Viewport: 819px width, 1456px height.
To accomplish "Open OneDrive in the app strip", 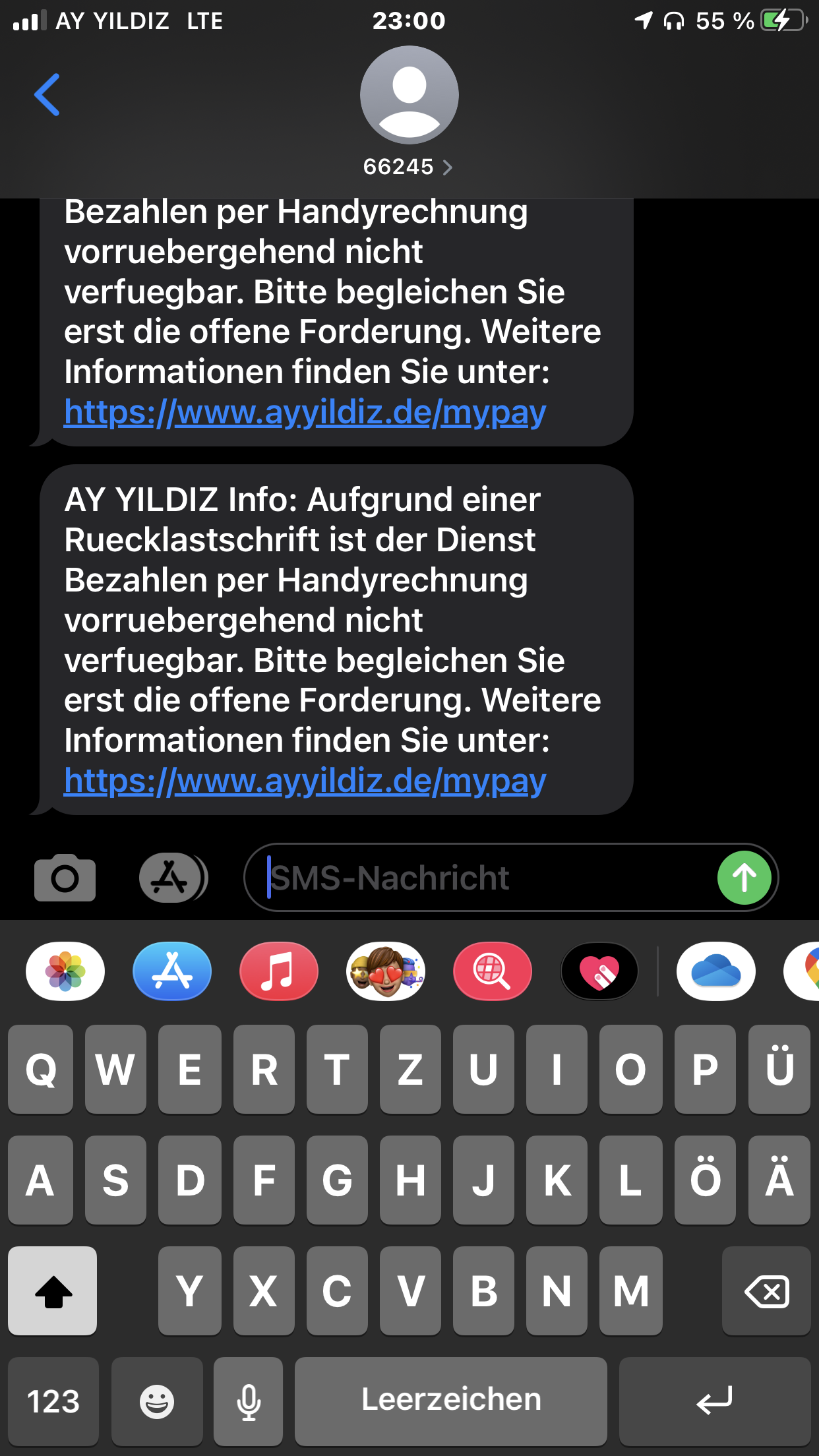I will [716, 971].
